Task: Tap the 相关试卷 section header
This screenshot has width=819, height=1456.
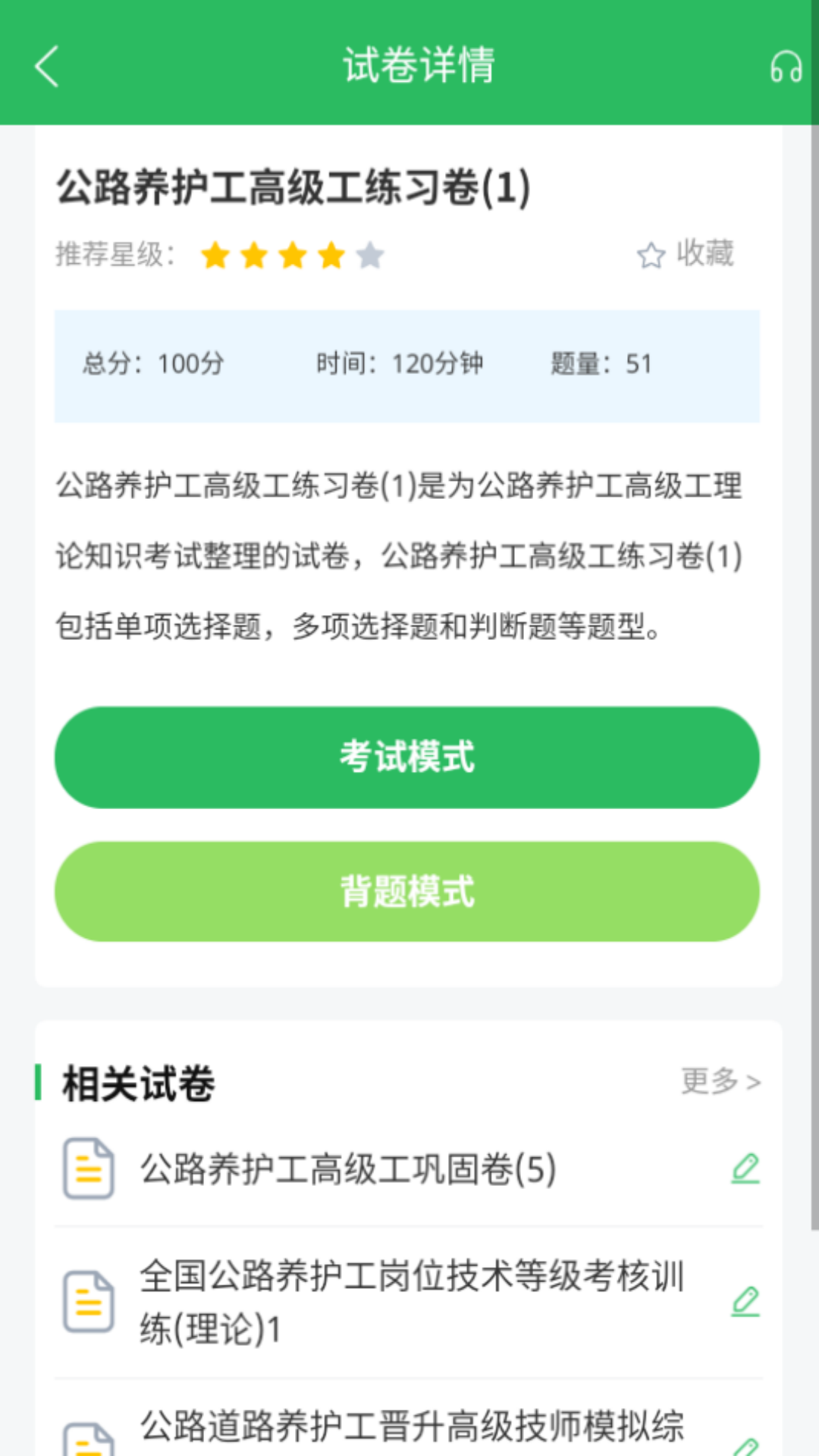Action: 136,1083
